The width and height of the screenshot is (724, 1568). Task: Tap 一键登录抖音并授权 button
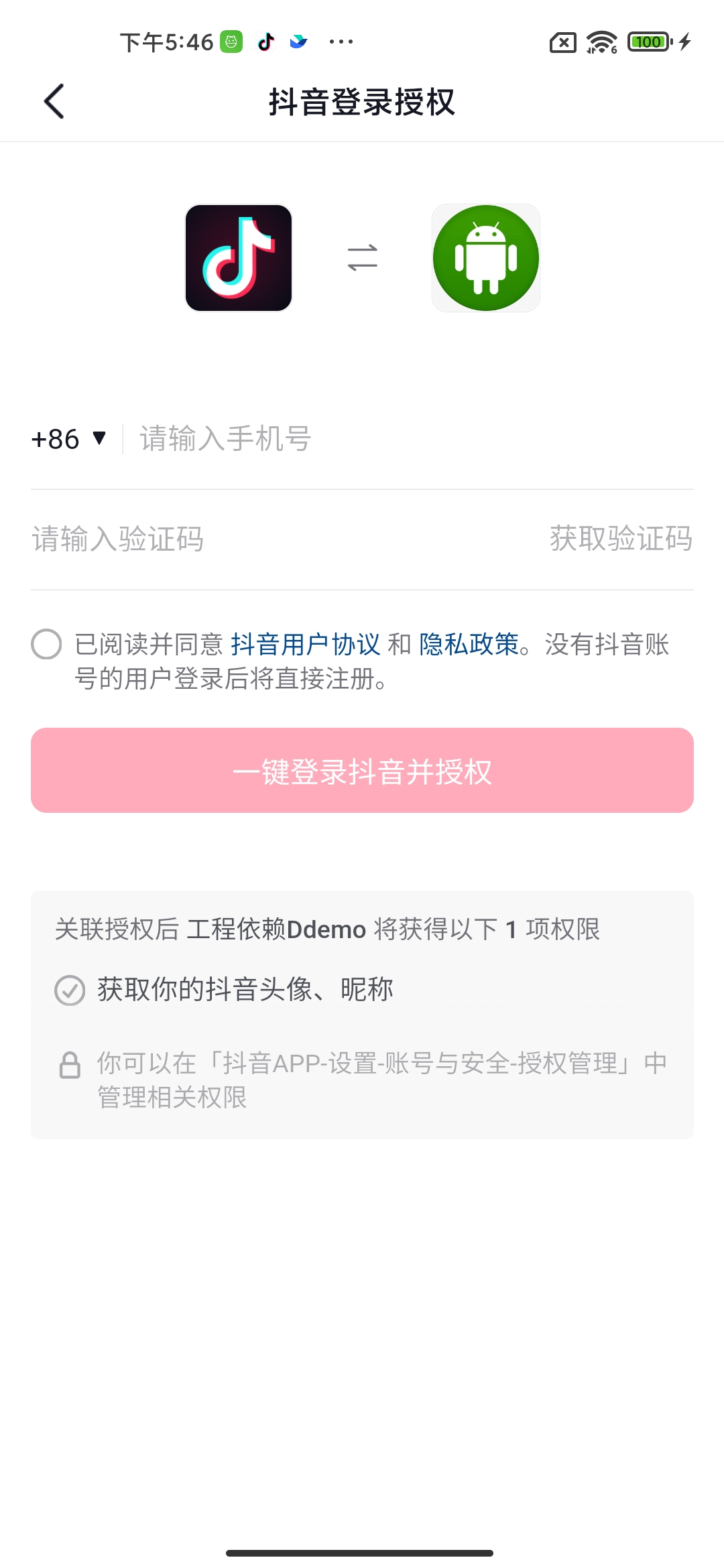click(x=362, y=771)
